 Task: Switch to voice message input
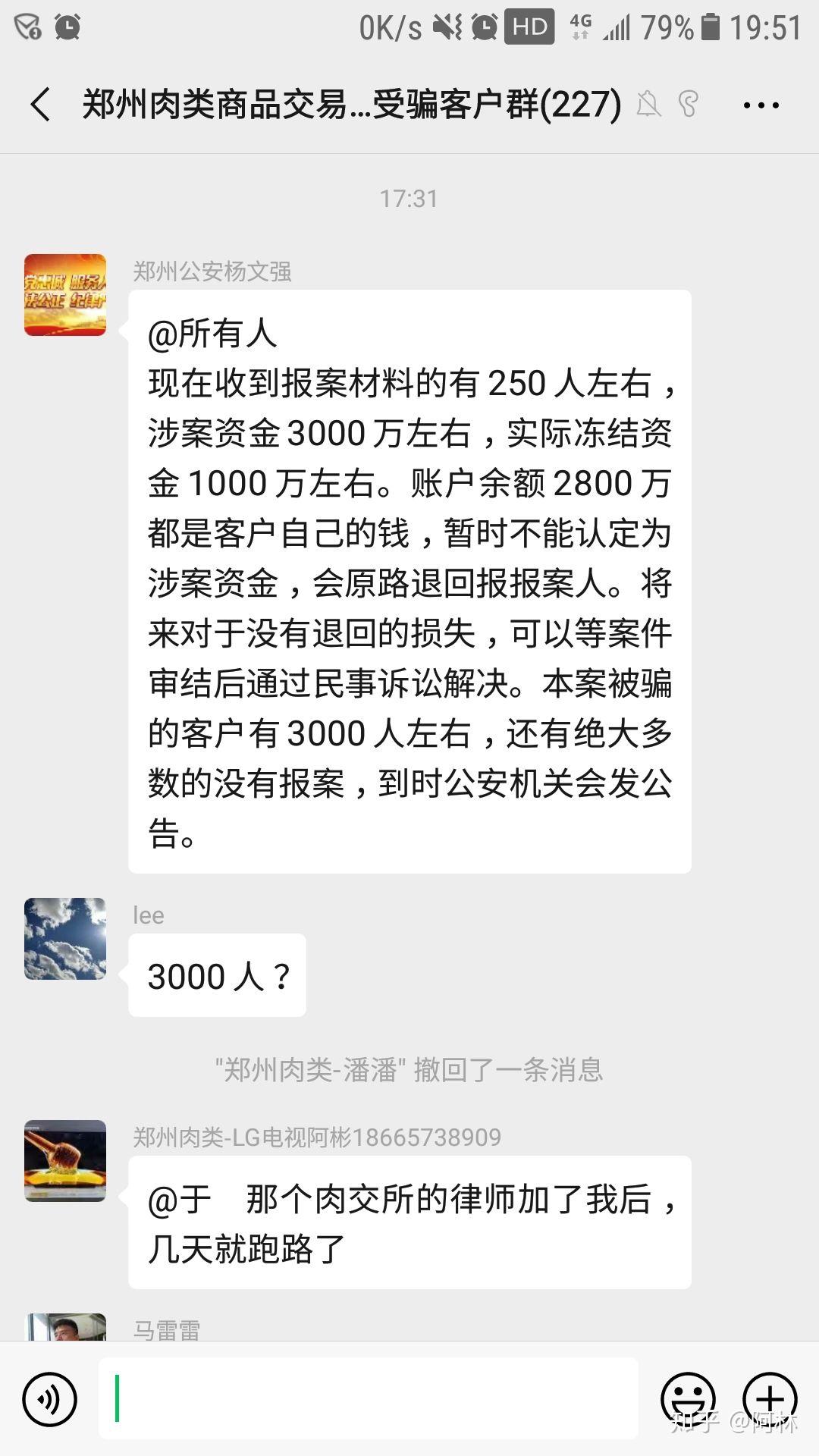click(50, 1399)
